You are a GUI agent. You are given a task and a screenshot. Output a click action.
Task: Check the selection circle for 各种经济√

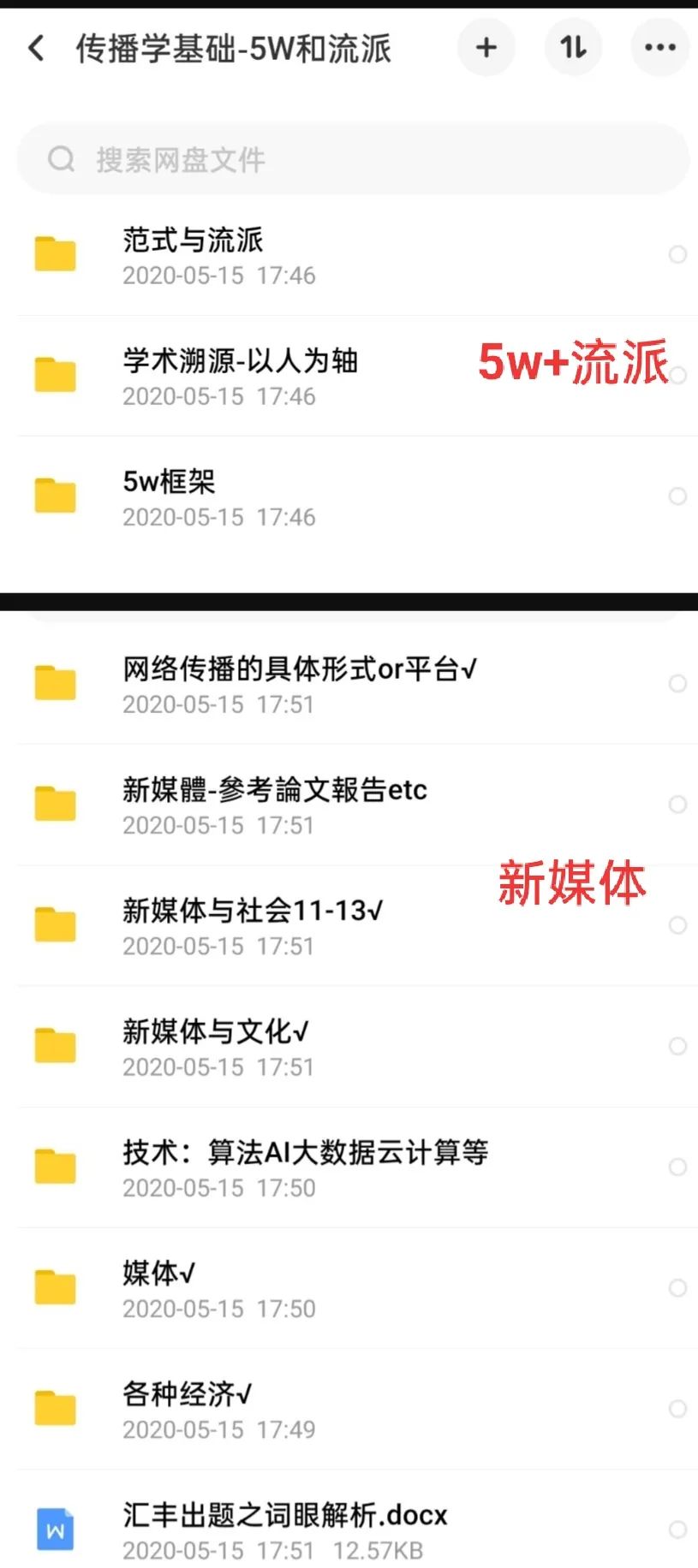click(677, 1408)
